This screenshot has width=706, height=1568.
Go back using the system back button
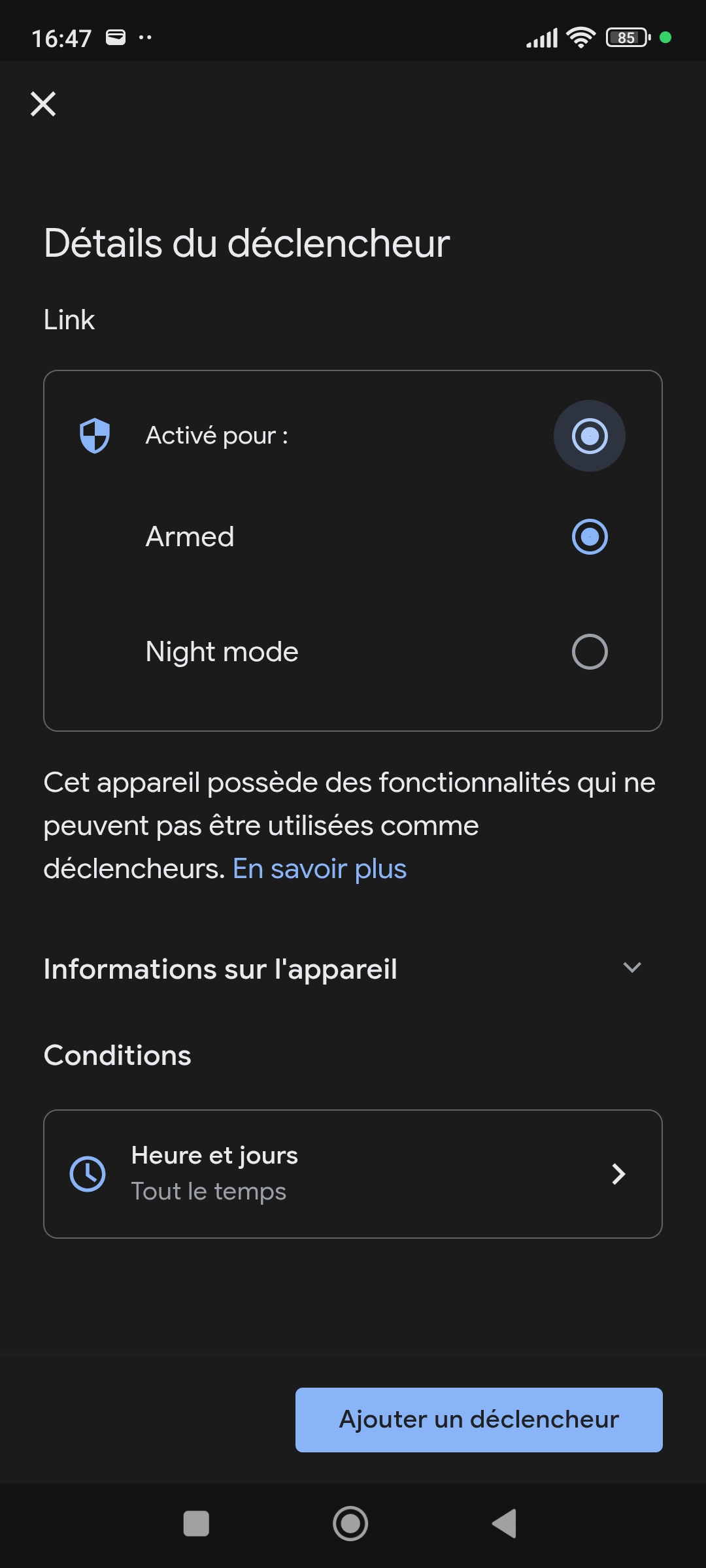(x=505, y=1524)
